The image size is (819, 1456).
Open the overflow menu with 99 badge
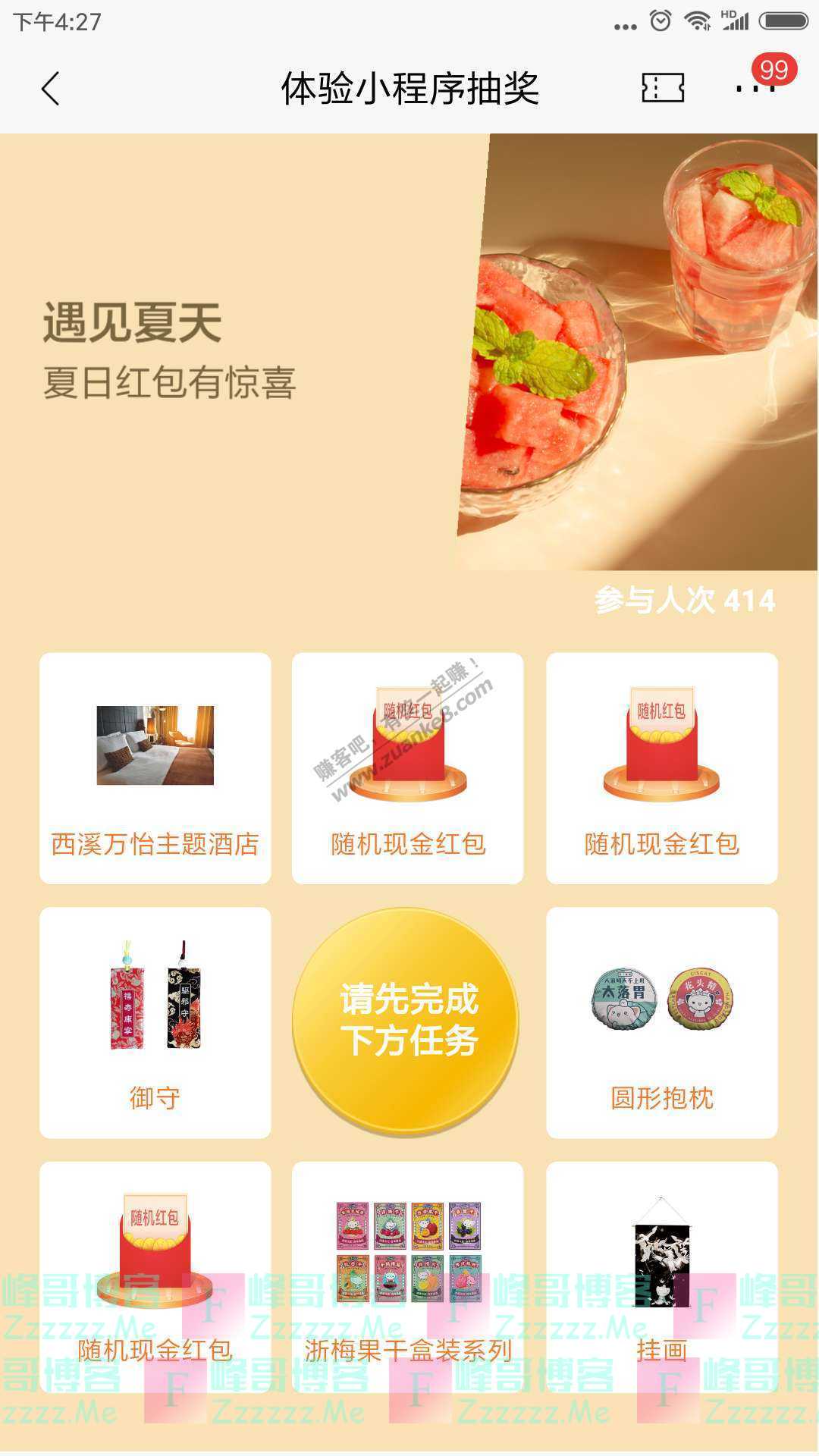[755, 88]
